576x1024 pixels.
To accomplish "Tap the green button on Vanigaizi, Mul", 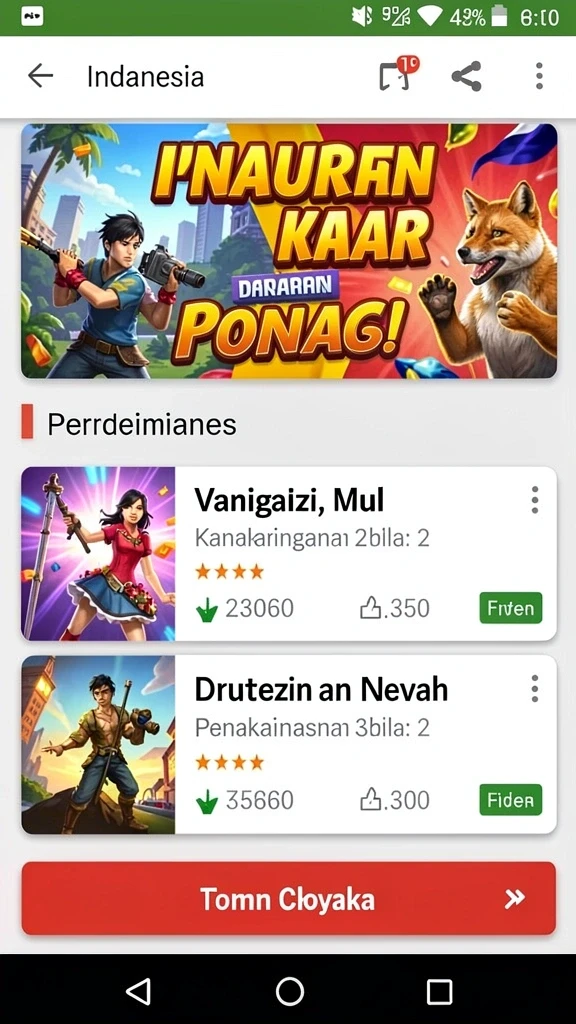I will point(511,608).
